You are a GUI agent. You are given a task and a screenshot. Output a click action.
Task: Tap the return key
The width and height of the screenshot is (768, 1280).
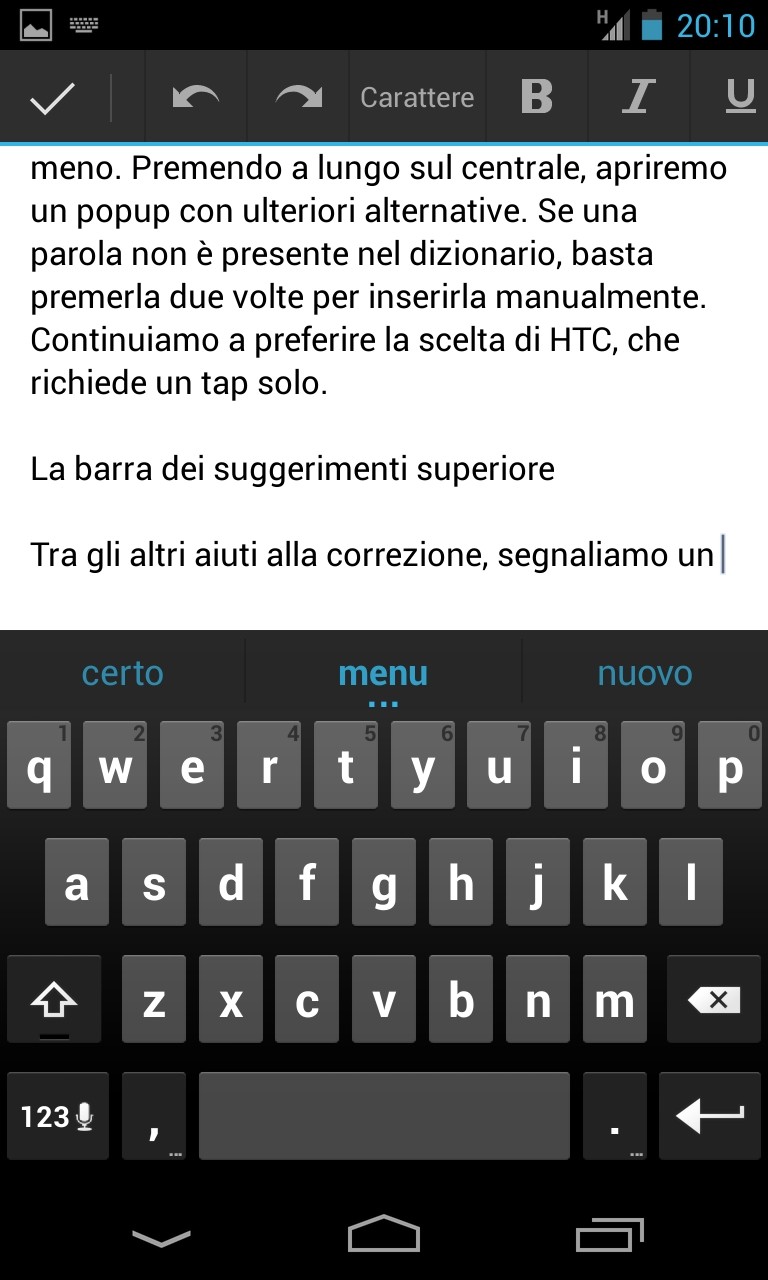[x=710, y=1116]
